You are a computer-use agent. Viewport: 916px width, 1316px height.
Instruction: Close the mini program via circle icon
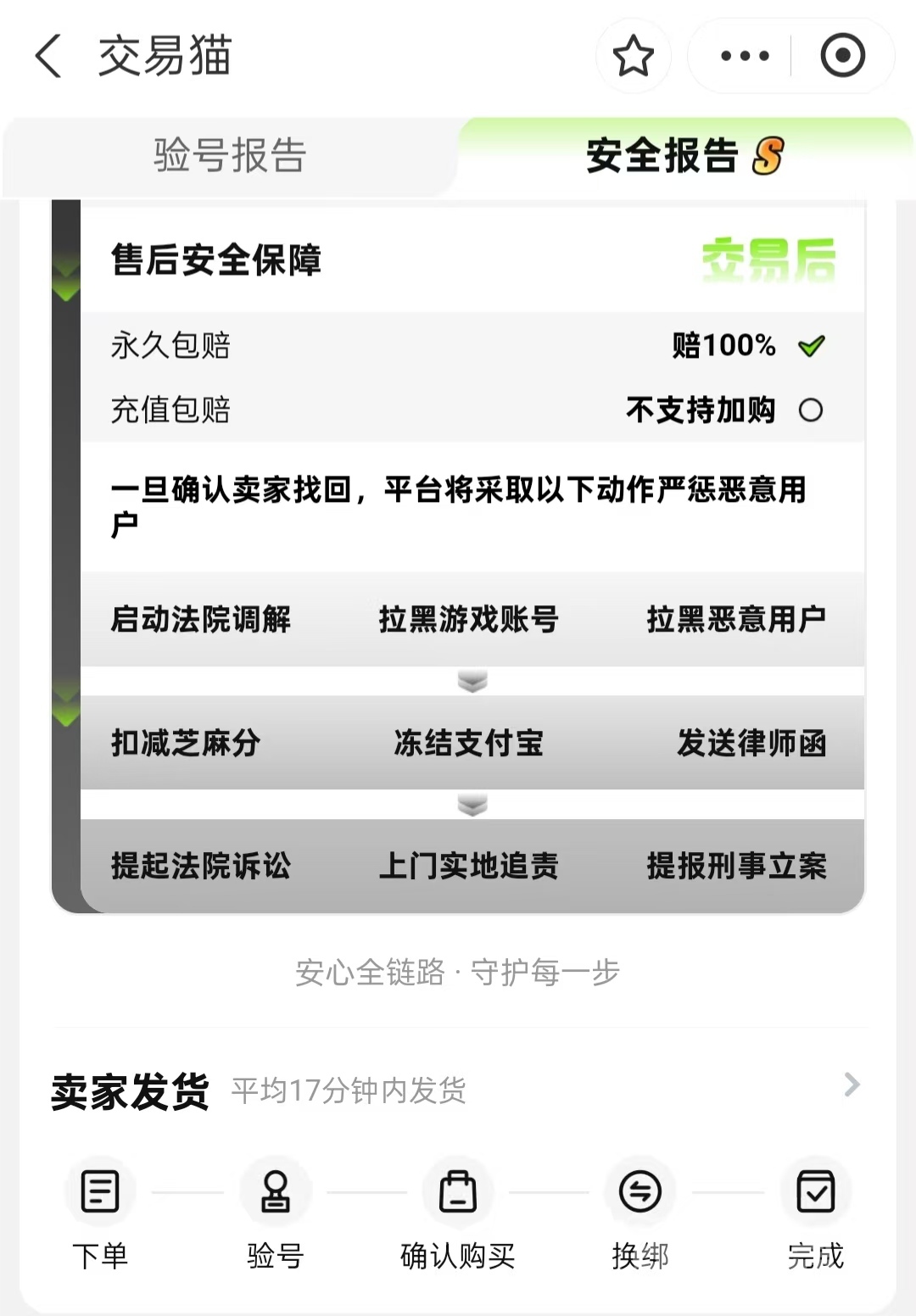pos(842,56)
